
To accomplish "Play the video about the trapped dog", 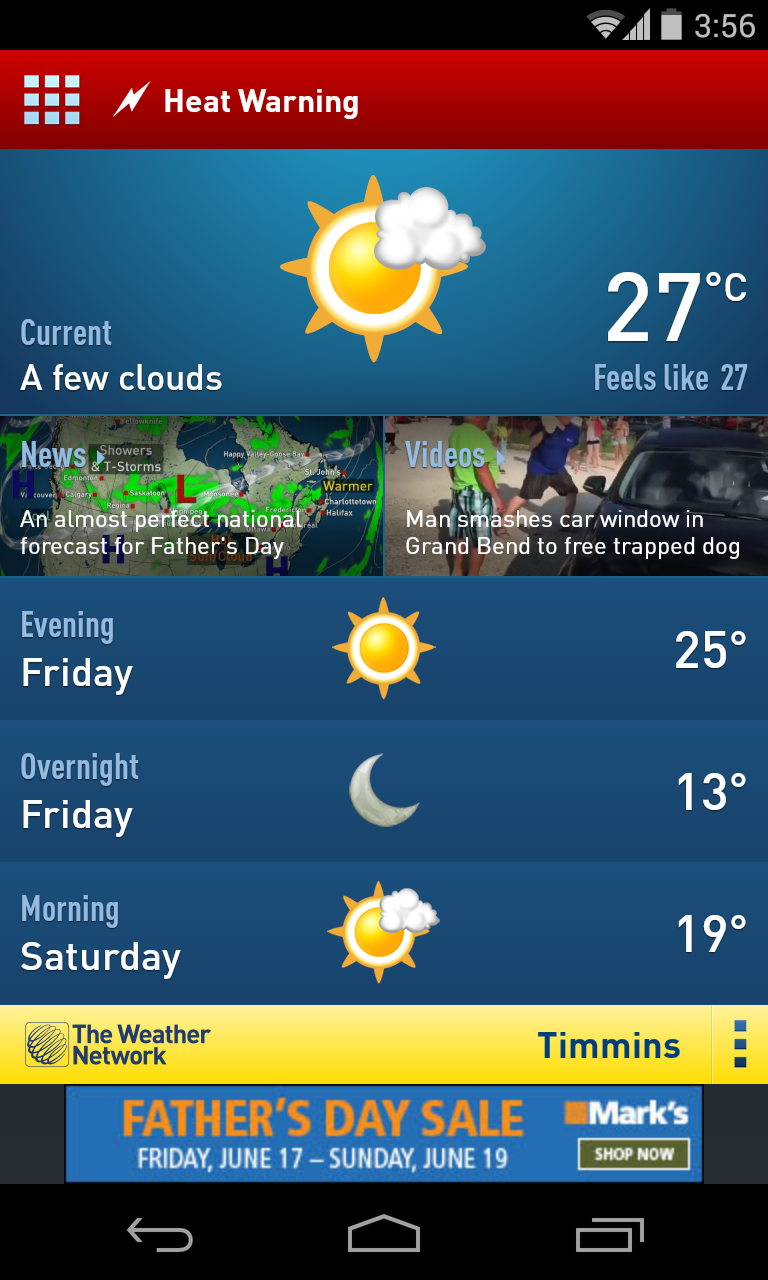I will point(577,496).
